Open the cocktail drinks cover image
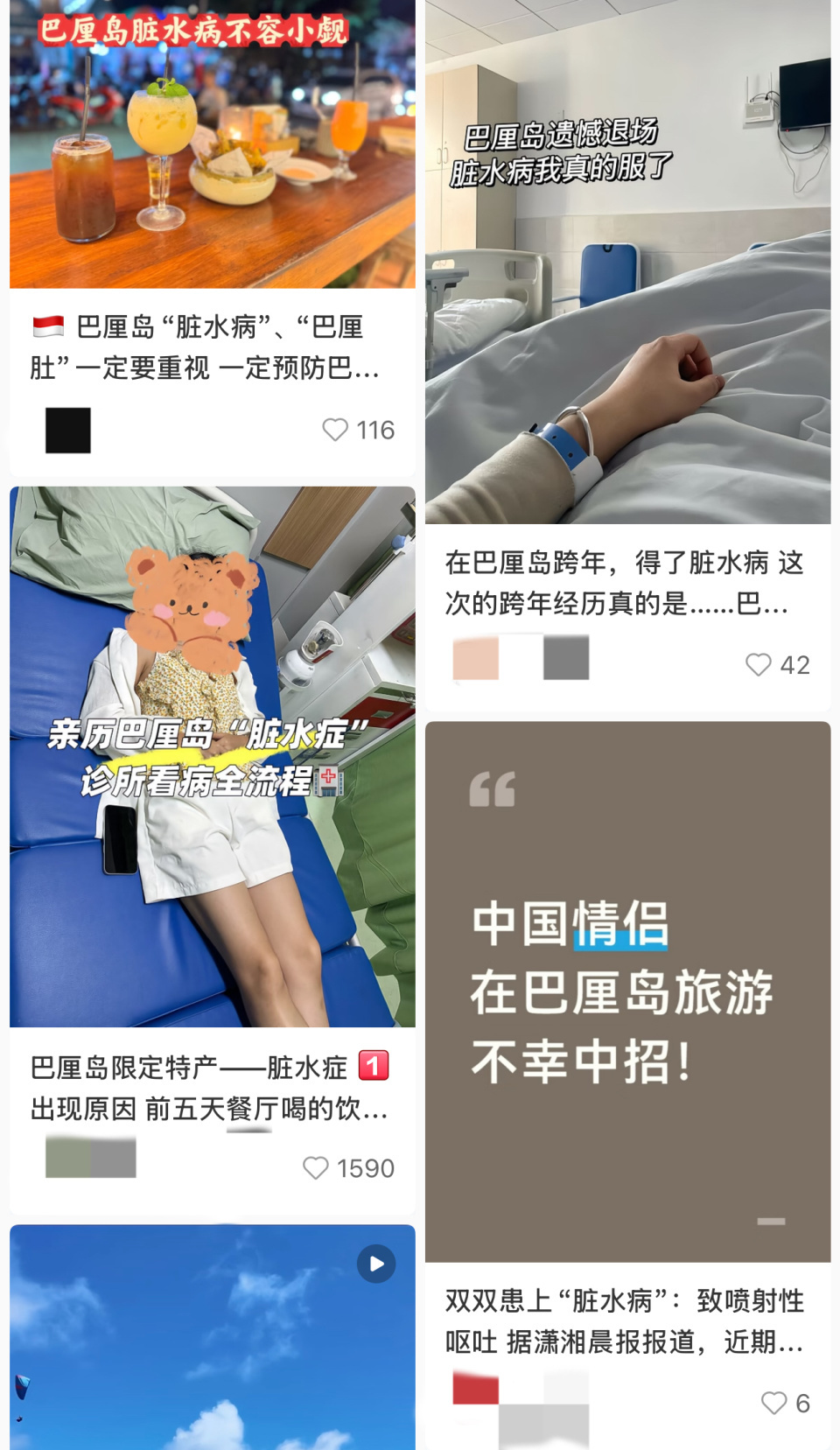 click(212, 144)
